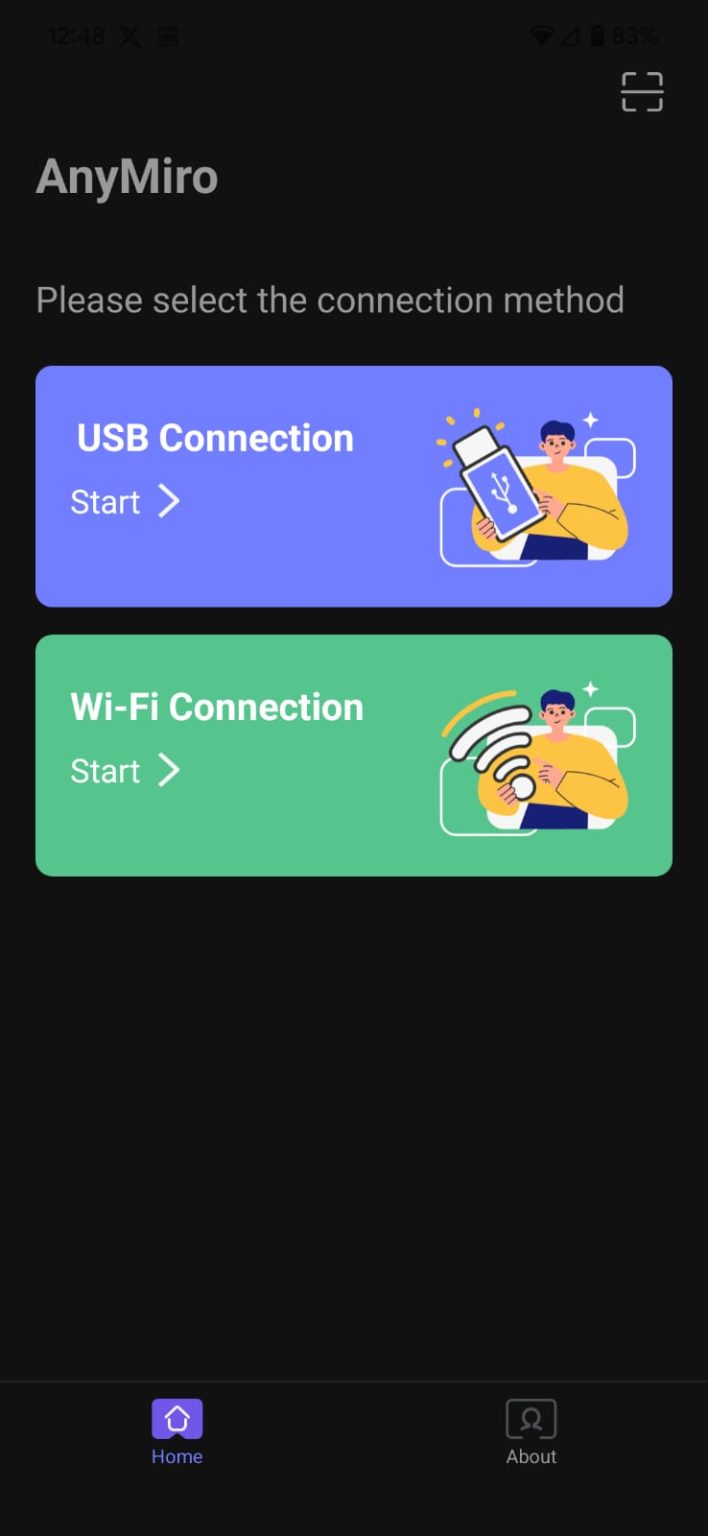Start the USB Connection
Viewport: 708px width, 1536px height.
tap(125, 501)
